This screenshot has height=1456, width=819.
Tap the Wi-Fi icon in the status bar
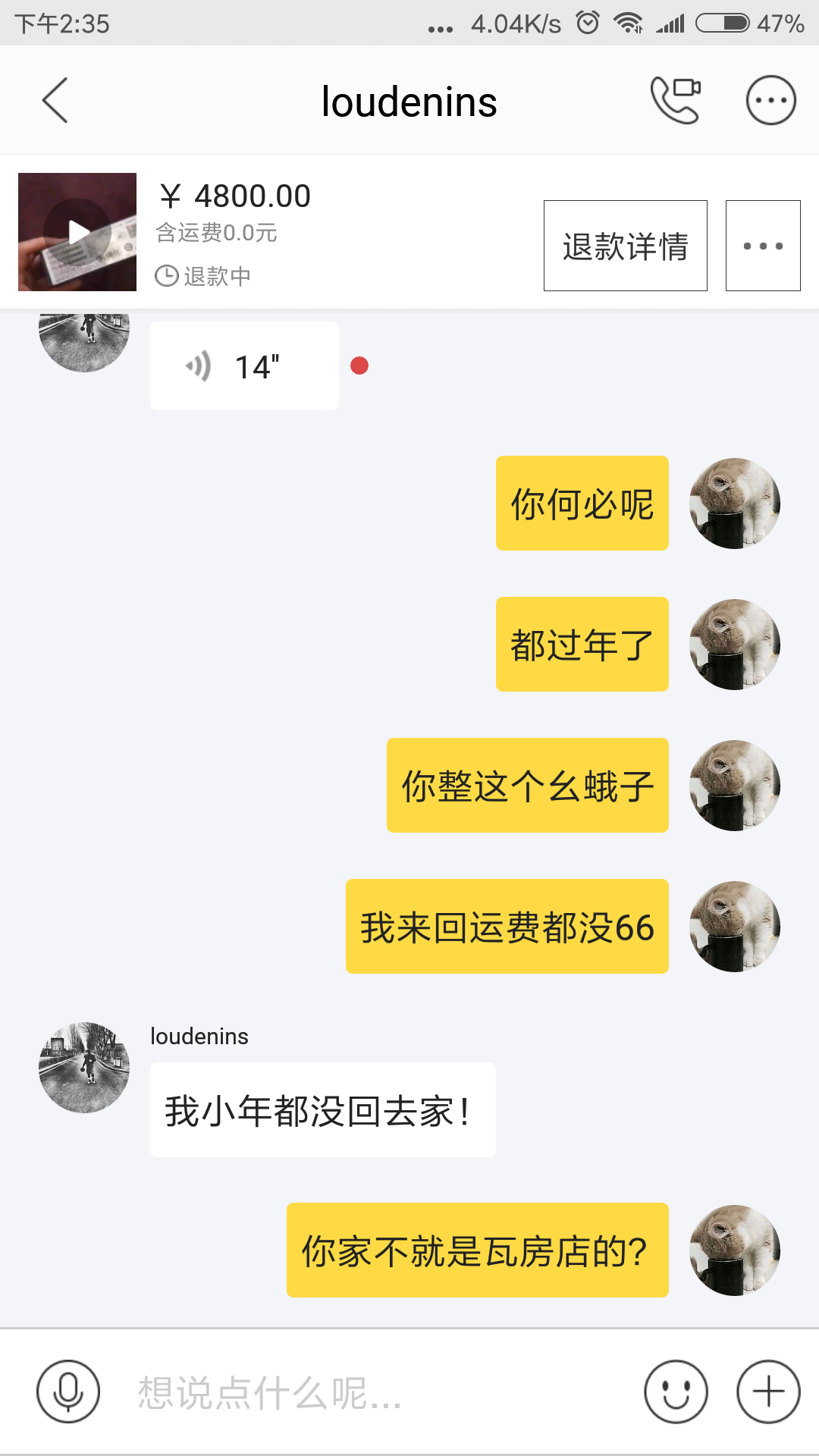tap(627, 23)
